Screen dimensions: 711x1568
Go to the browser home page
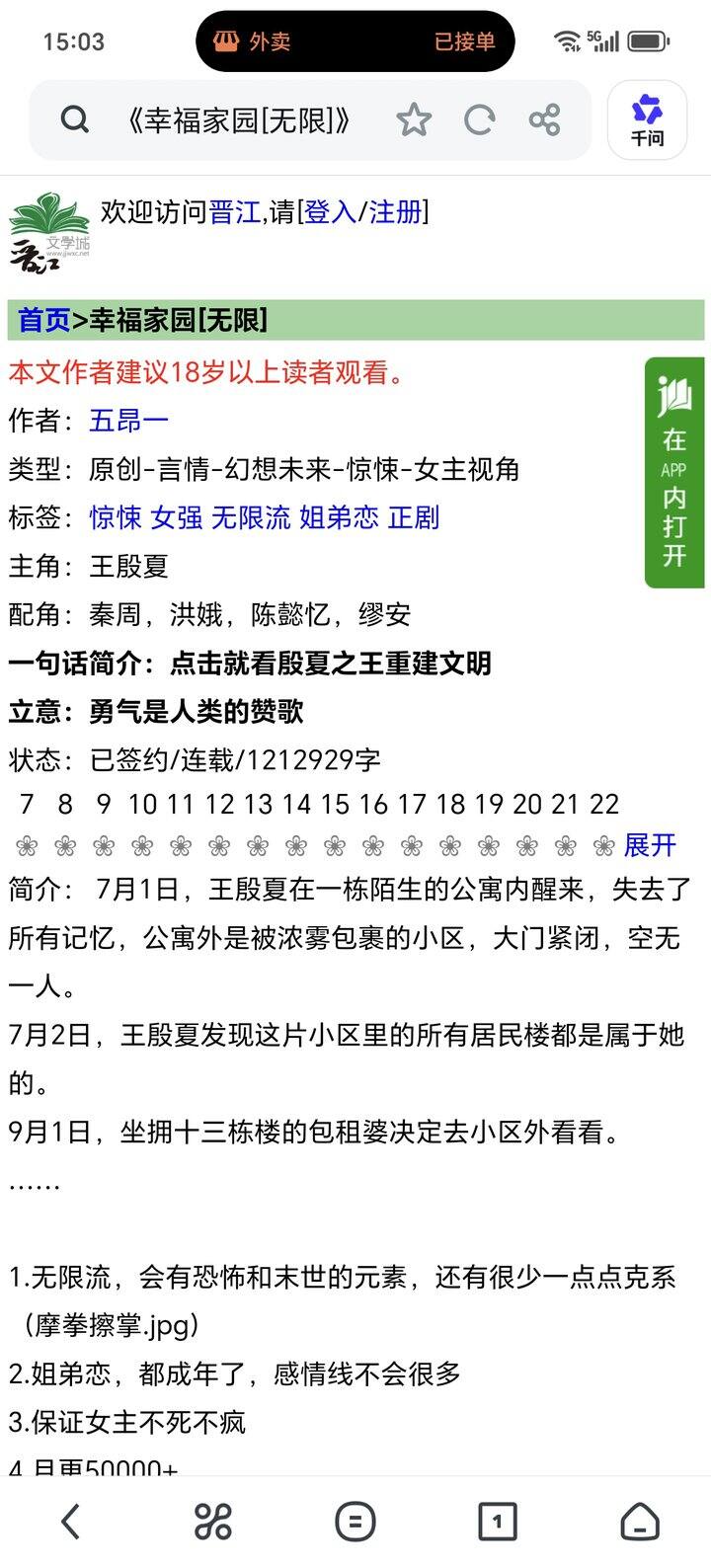coord(640,1522)
